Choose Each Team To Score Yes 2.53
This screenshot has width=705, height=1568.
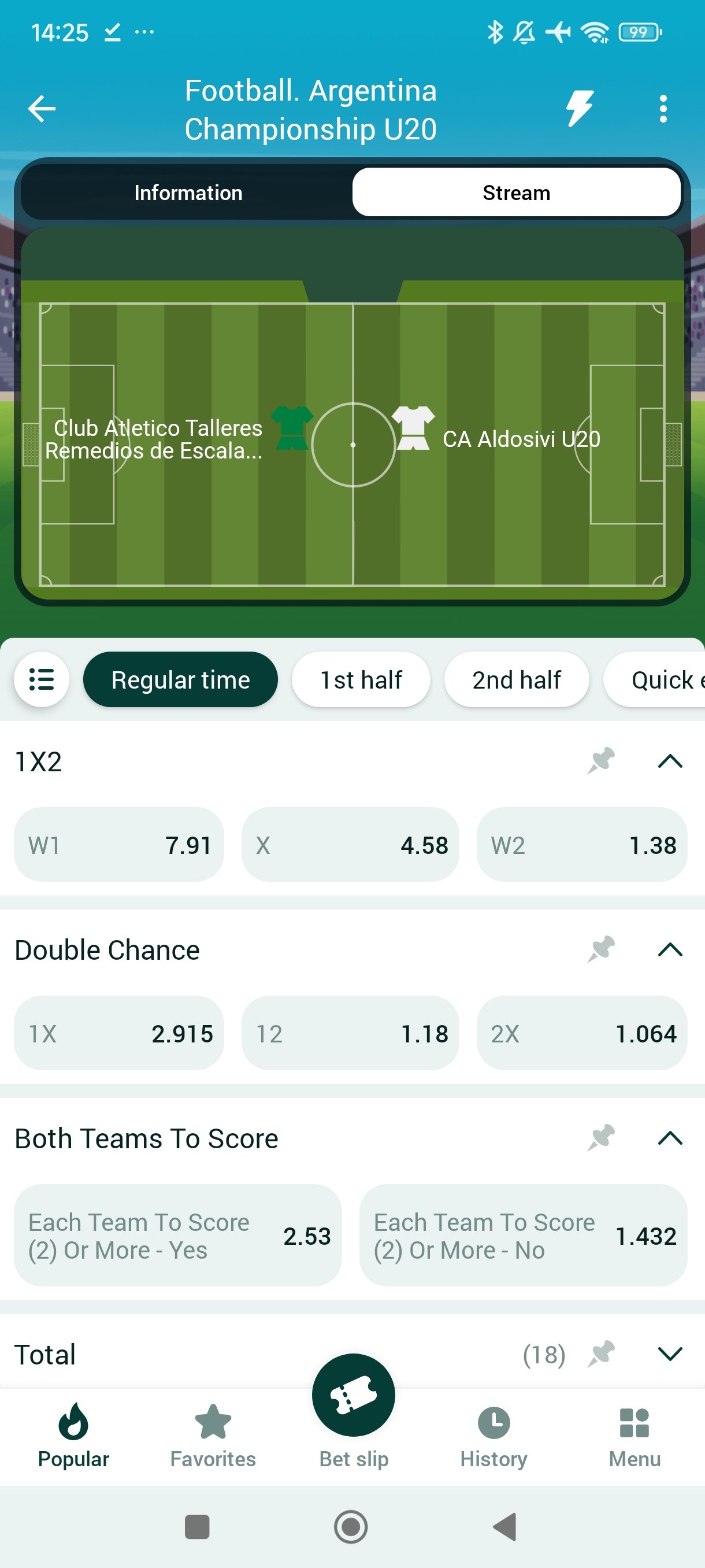tap(177, 1236)
